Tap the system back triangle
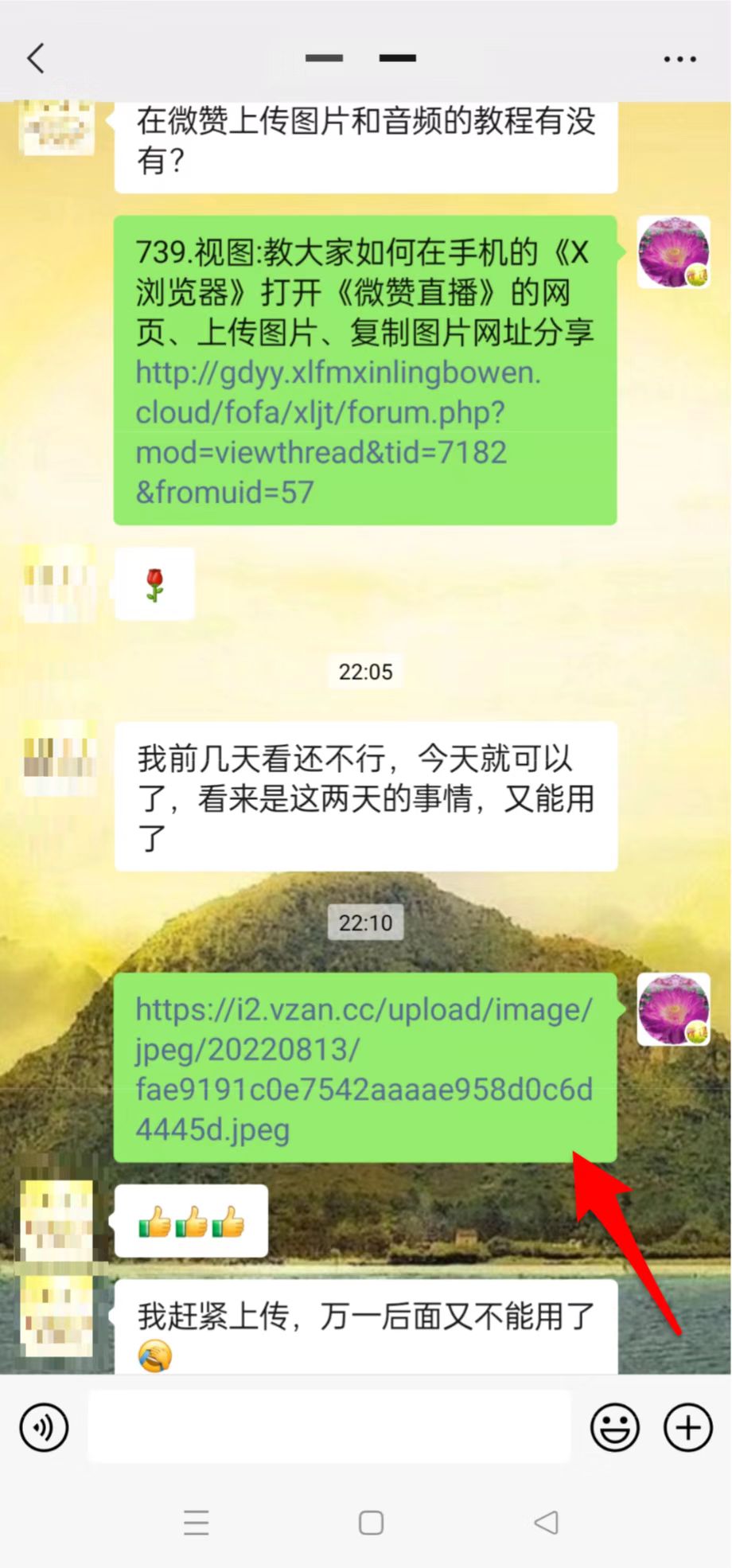Image resolution: width=732 pixels, height=1568 pixels. coord(546,1523)
